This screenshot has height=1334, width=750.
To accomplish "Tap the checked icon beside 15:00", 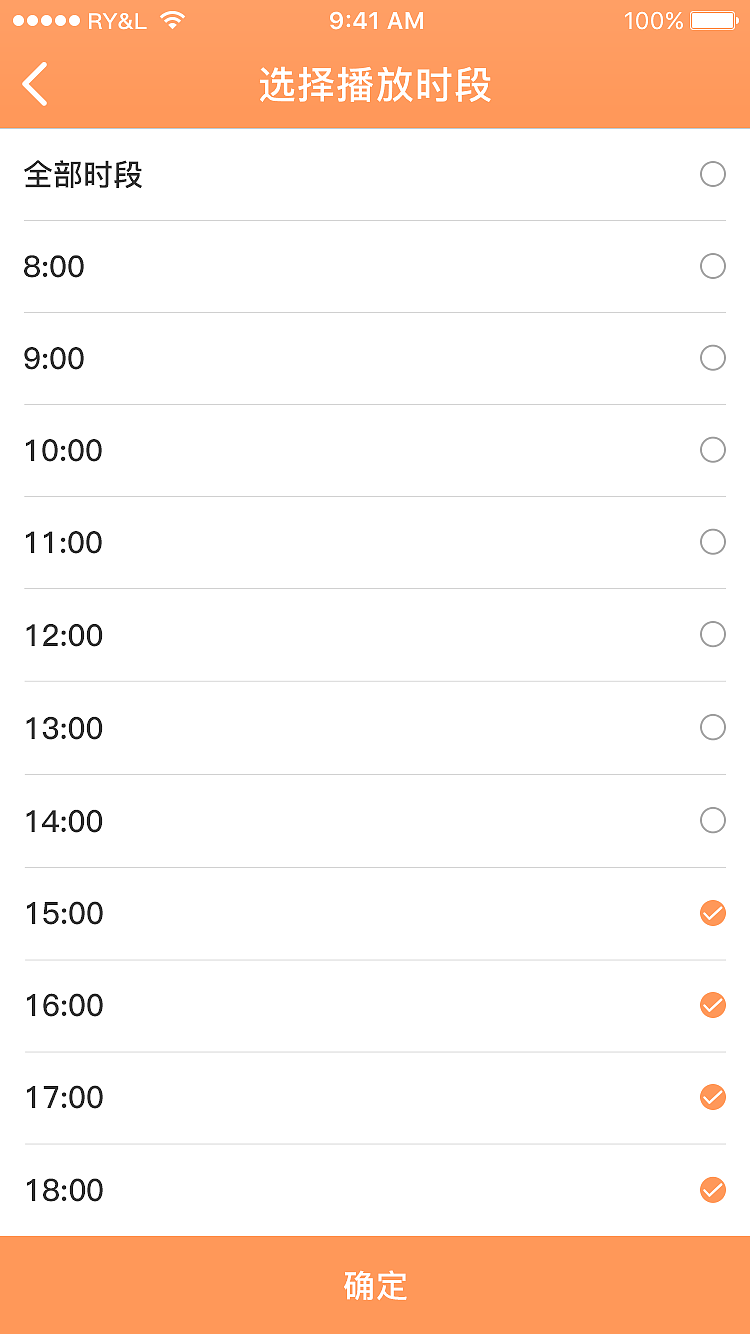I will click(x=712, y=913).
